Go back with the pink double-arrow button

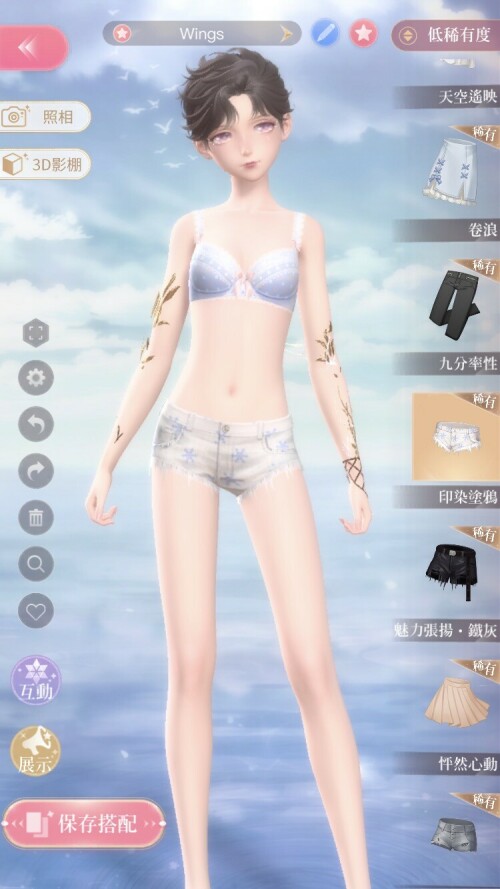[x=32, y=48]
